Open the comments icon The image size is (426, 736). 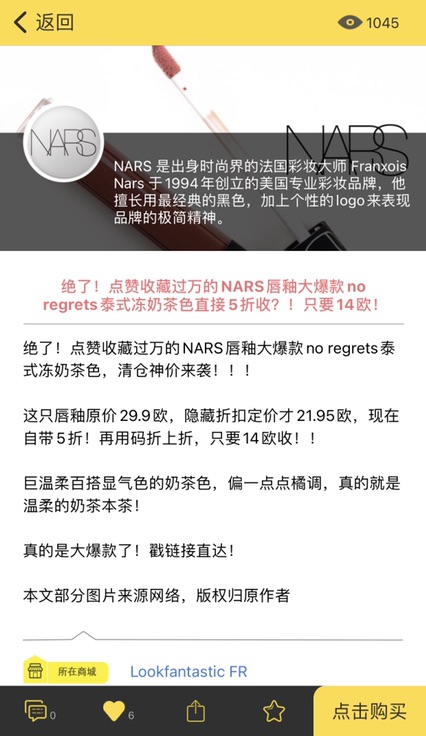tap(36, 711)
